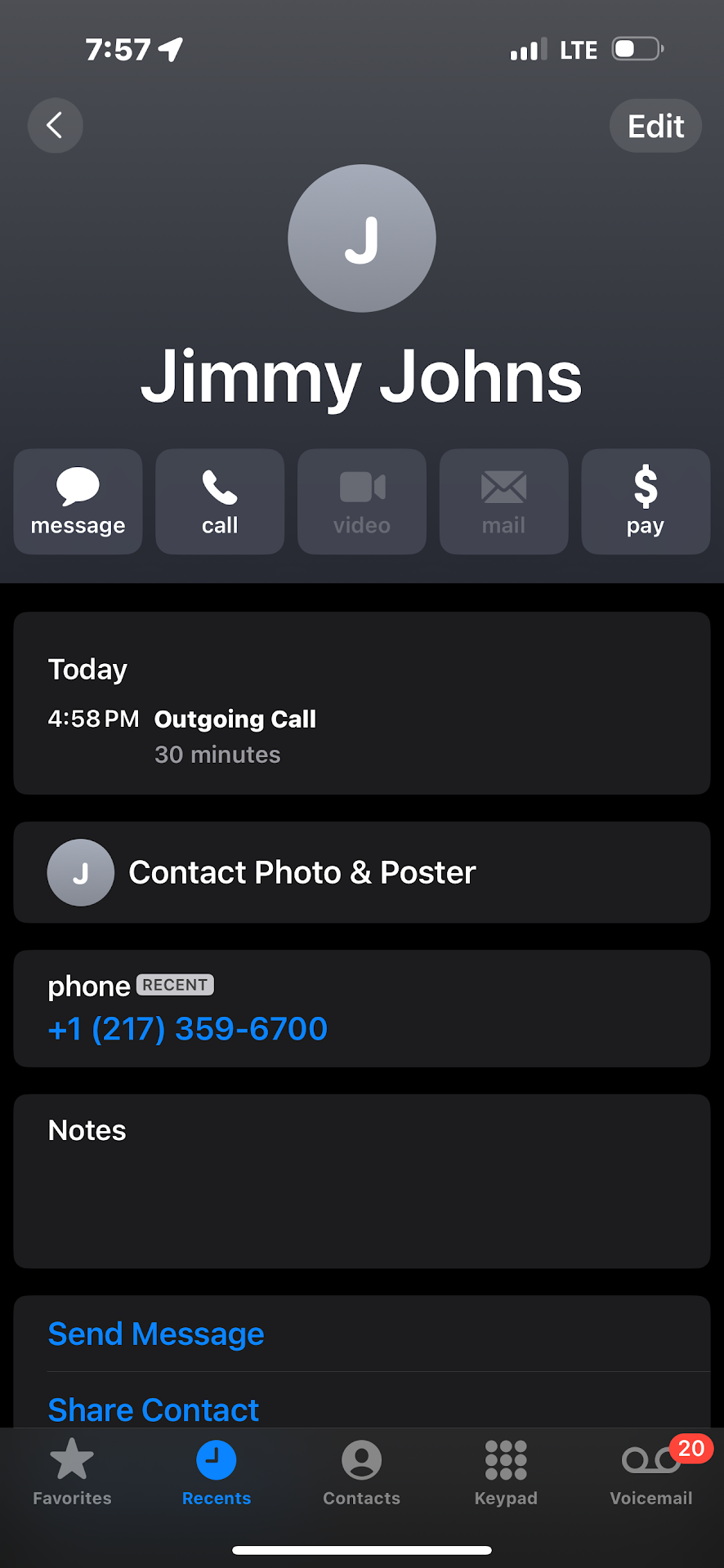Dial the +1 (217) 359-6700 phone number
This screenshot has height=1568, width=724.
pos(188,1029)
